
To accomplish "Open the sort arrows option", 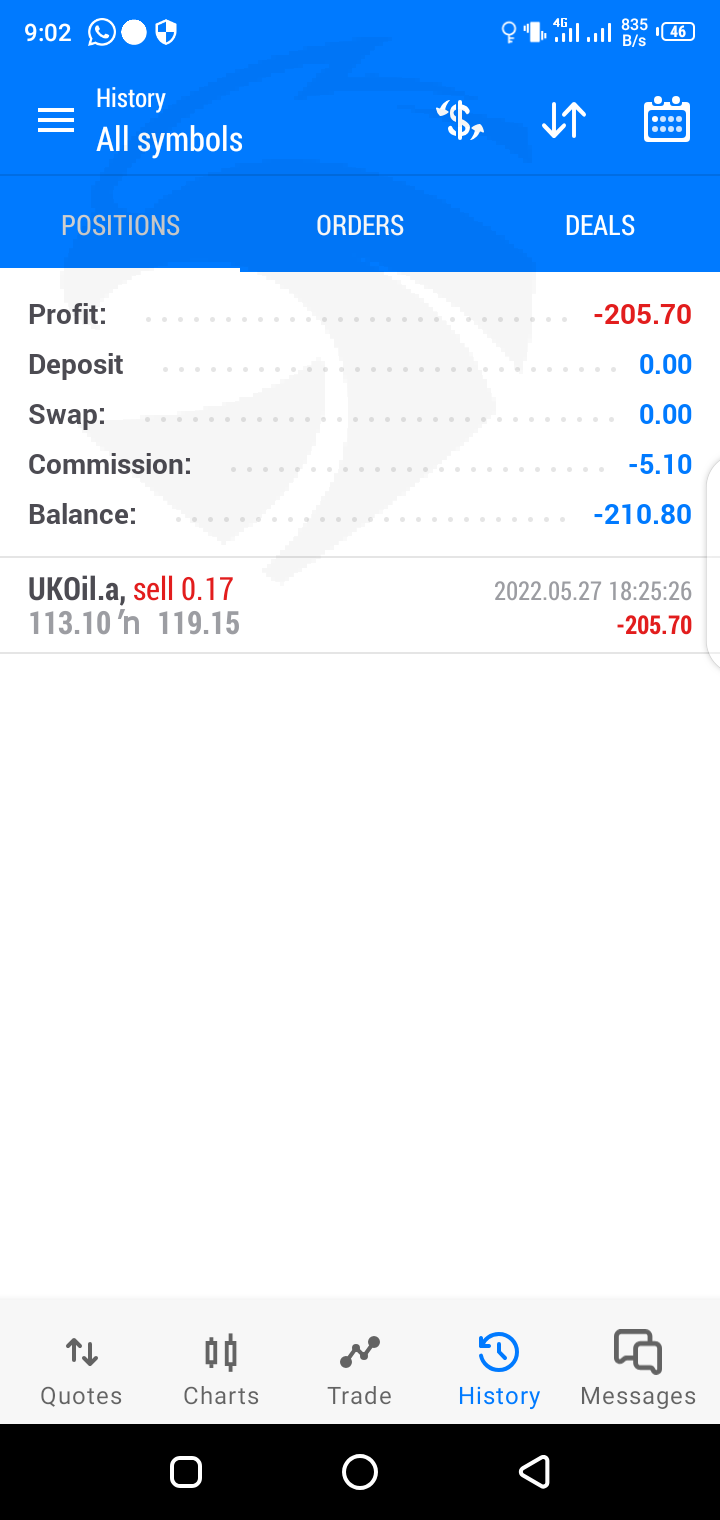I will 564,121.
